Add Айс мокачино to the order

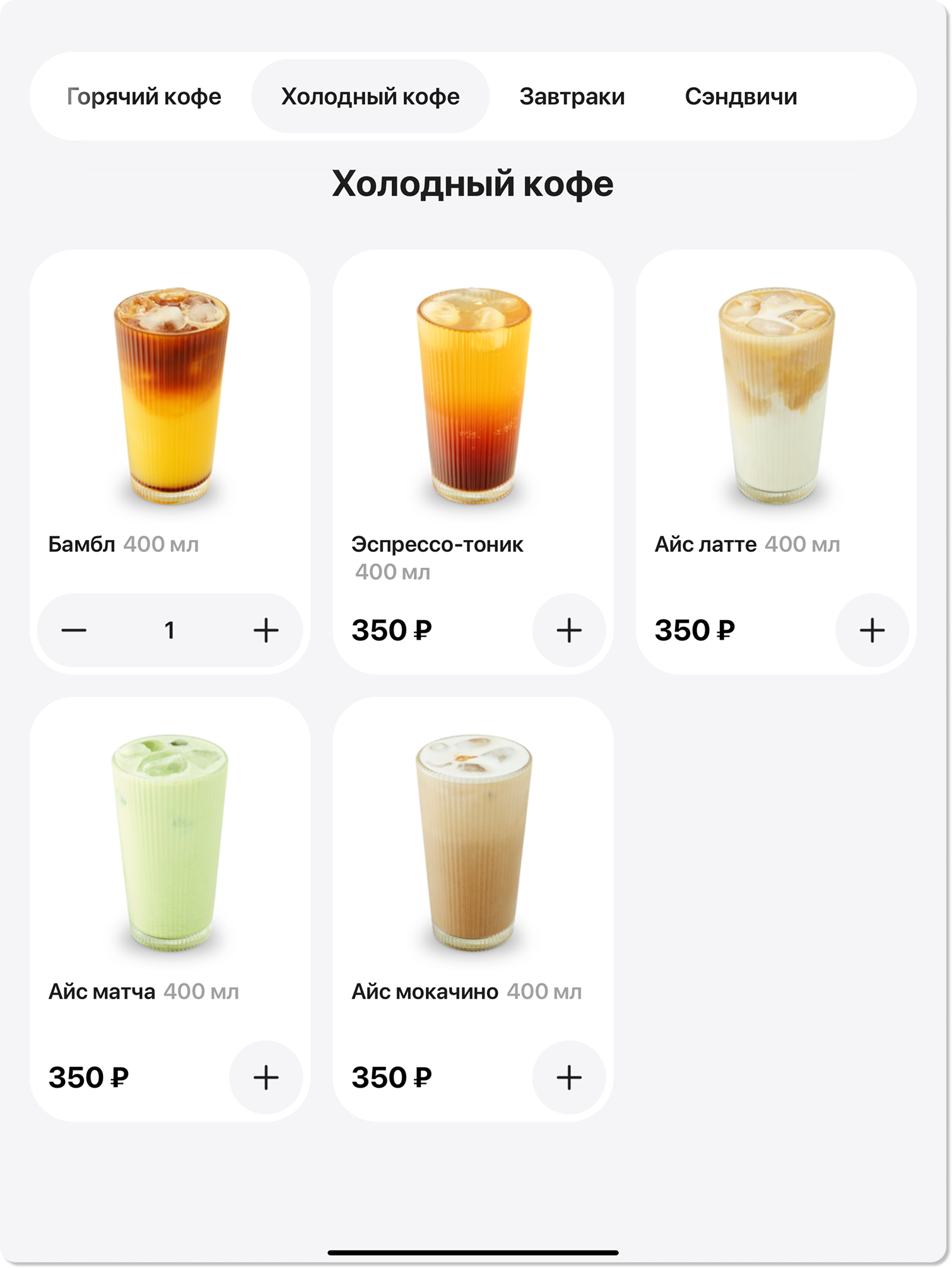(x=568, y=1077)
